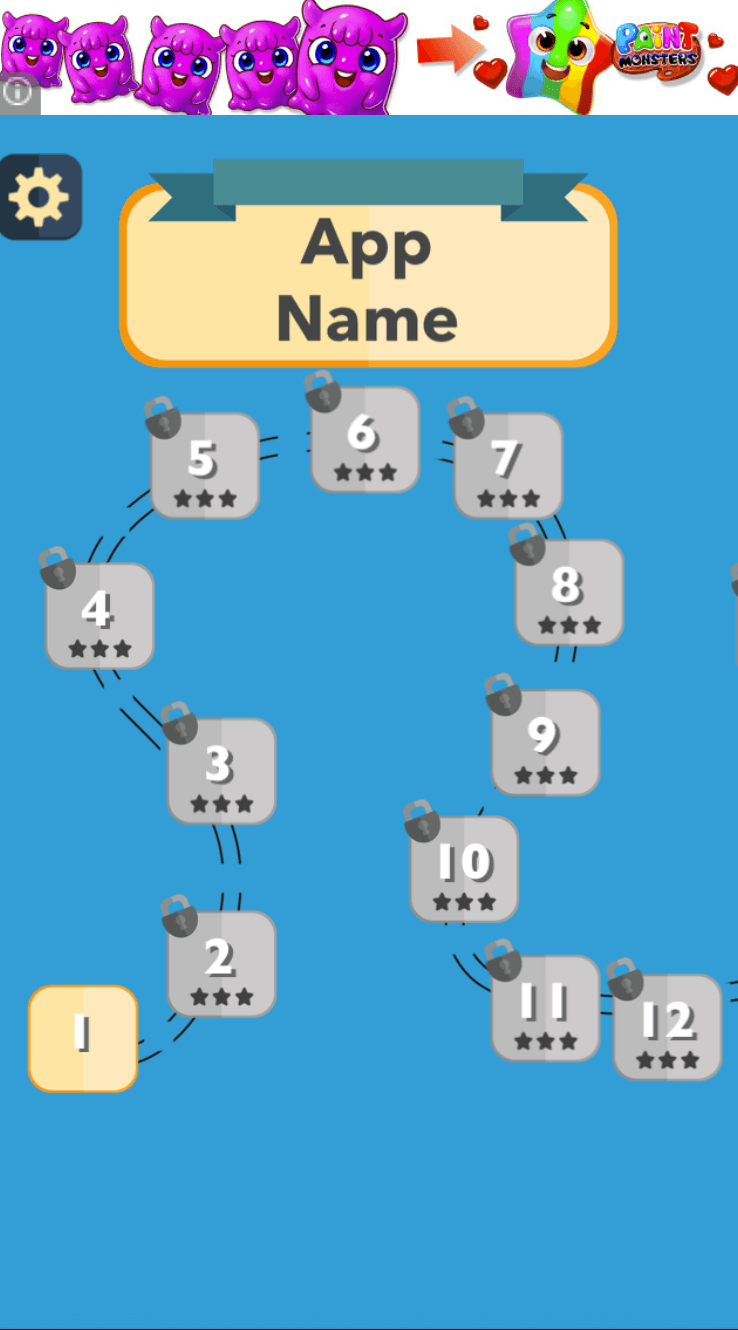Start level 1
The width and height of the screenshot is (738, 1330).
pos(83,1038)
